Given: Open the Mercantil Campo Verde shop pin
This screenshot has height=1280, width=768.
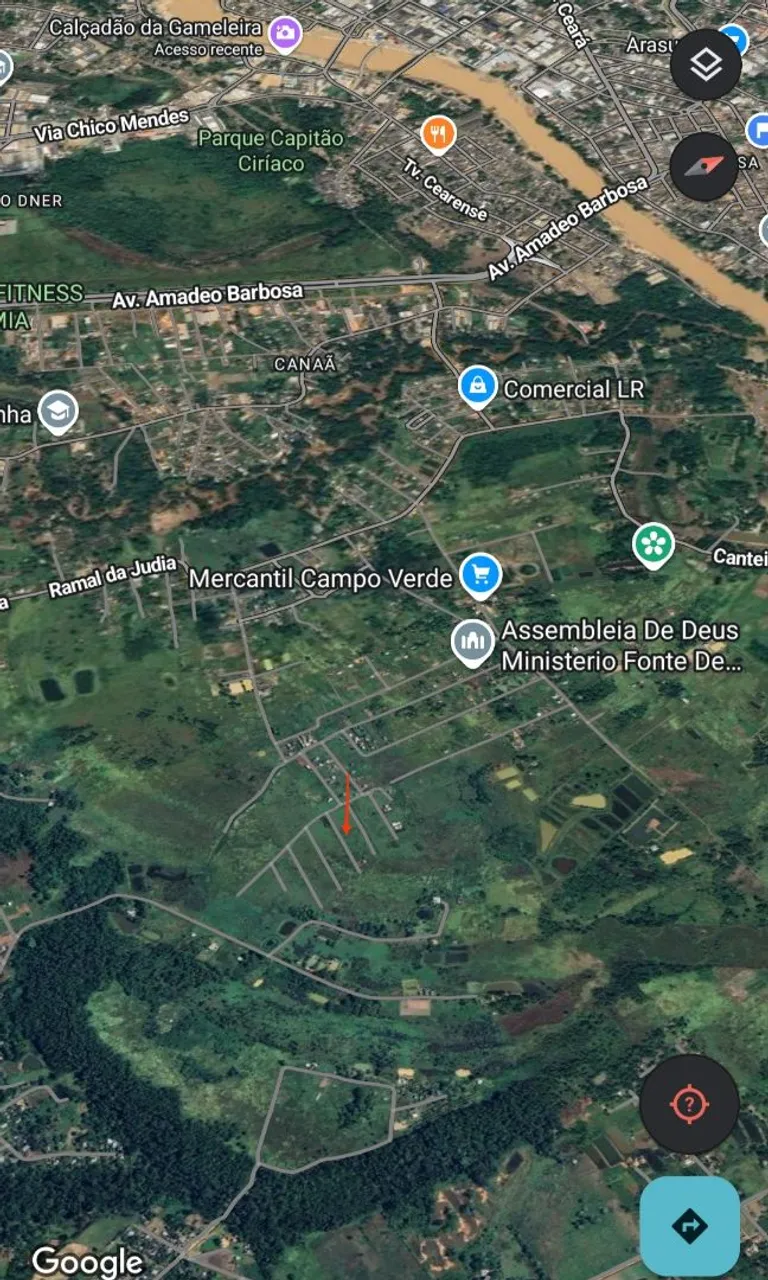Looking at the screenshot, I should point(481,576).
